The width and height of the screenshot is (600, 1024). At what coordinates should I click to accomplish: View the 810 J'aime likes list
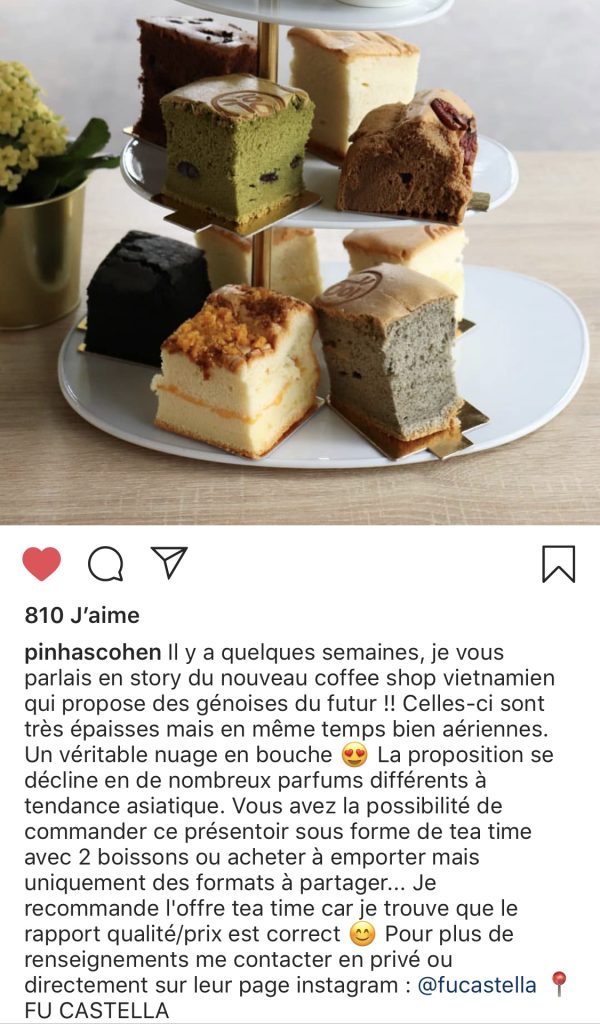tap(82, 615)
